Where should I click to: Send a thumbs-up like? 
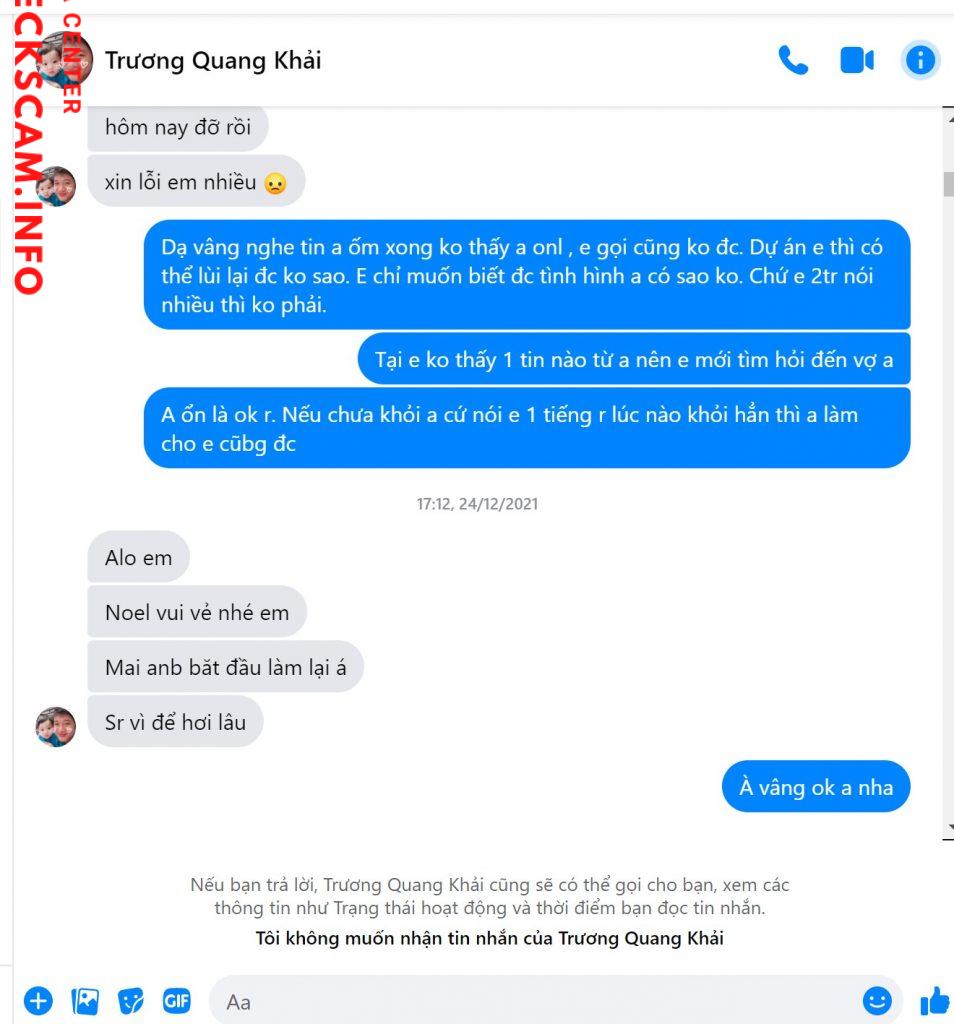click(x=934, y=1000)
